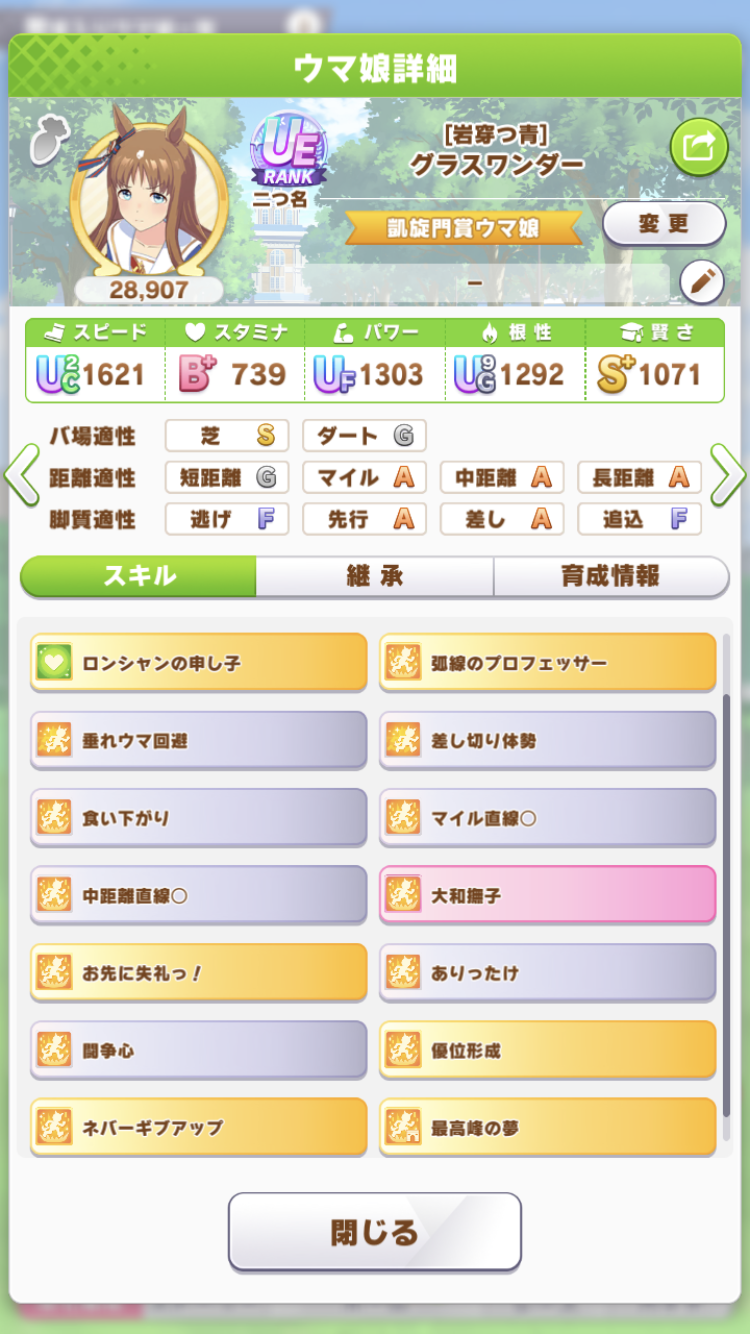
Task: View the 闘争心 skill details
Action: (199, 1049)
